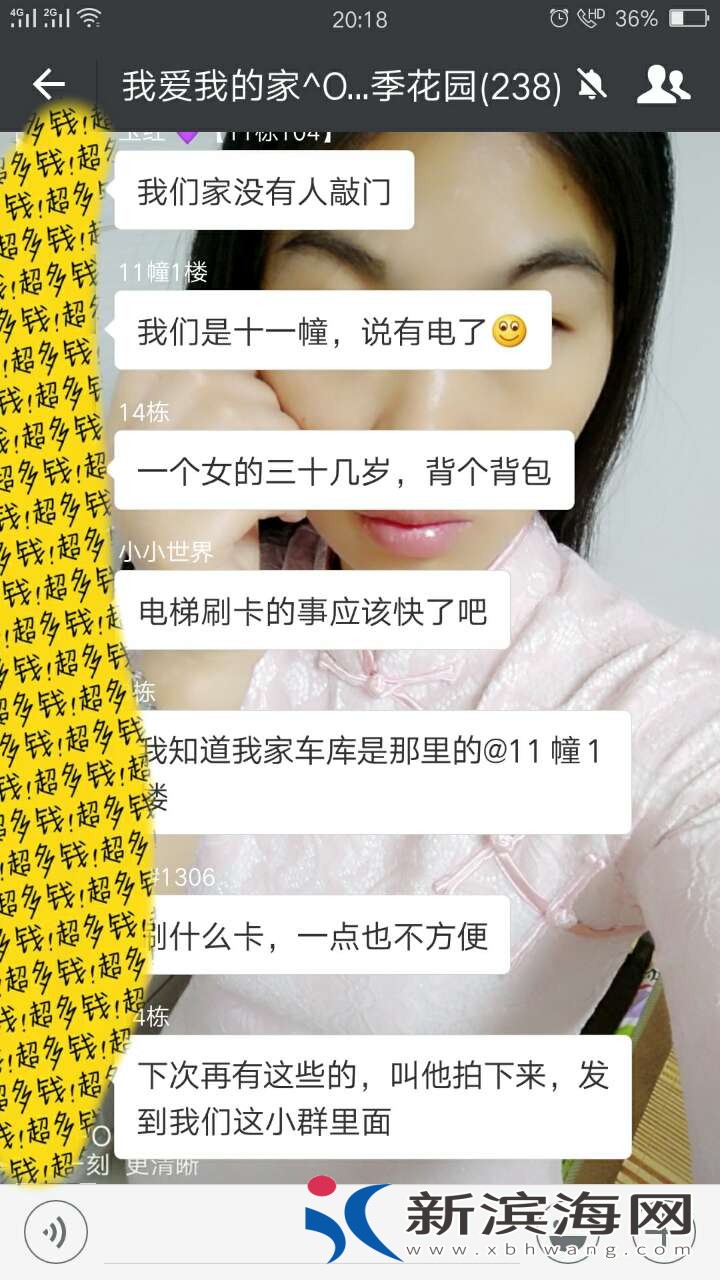This screenshot has width=720, height=1280.
Task: Go back from the group chat
Action: (x=48, y=86)
